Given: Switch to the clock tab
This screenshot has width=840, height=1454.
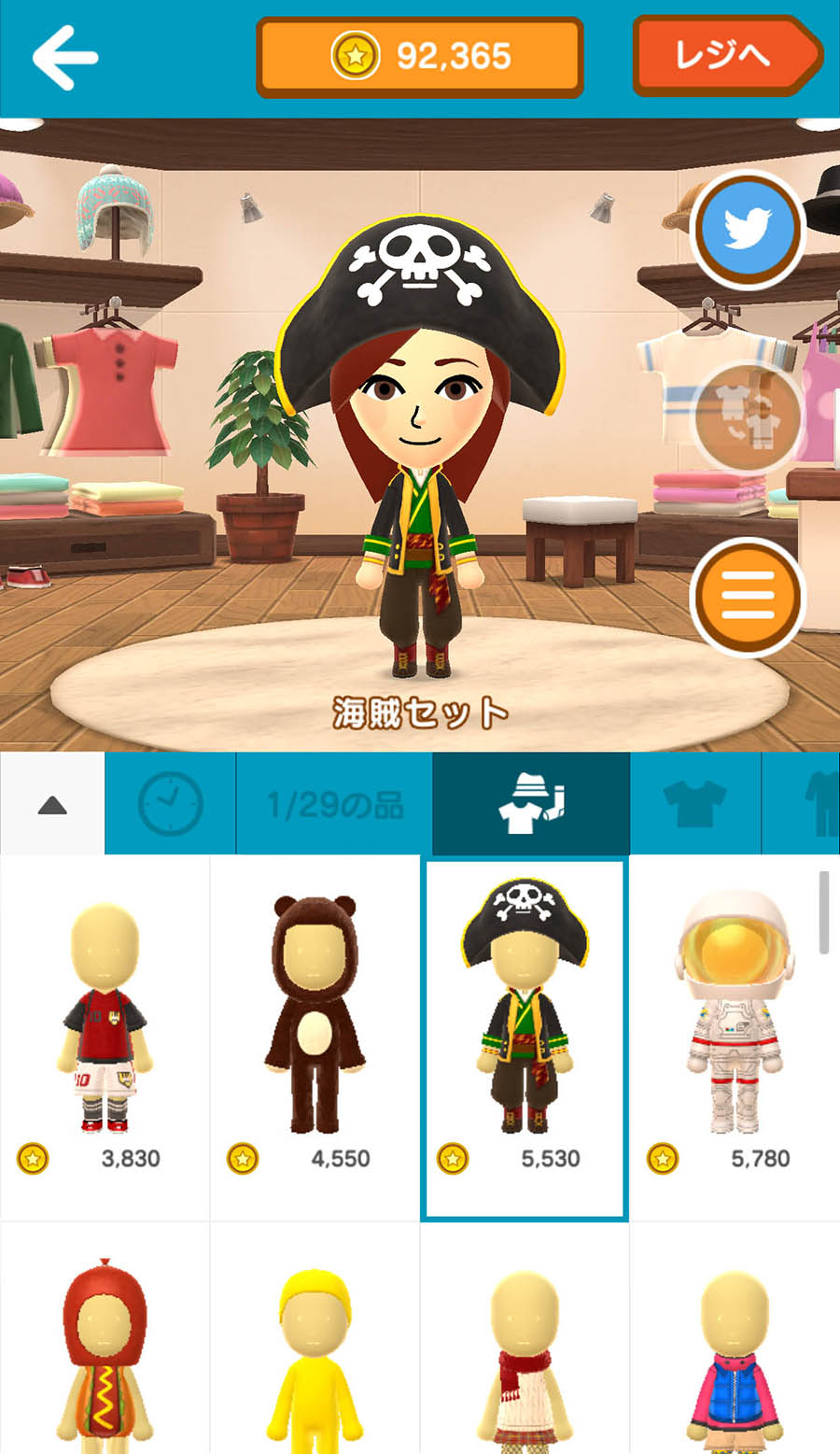Looking at the screenshot, I should [170, 804].
